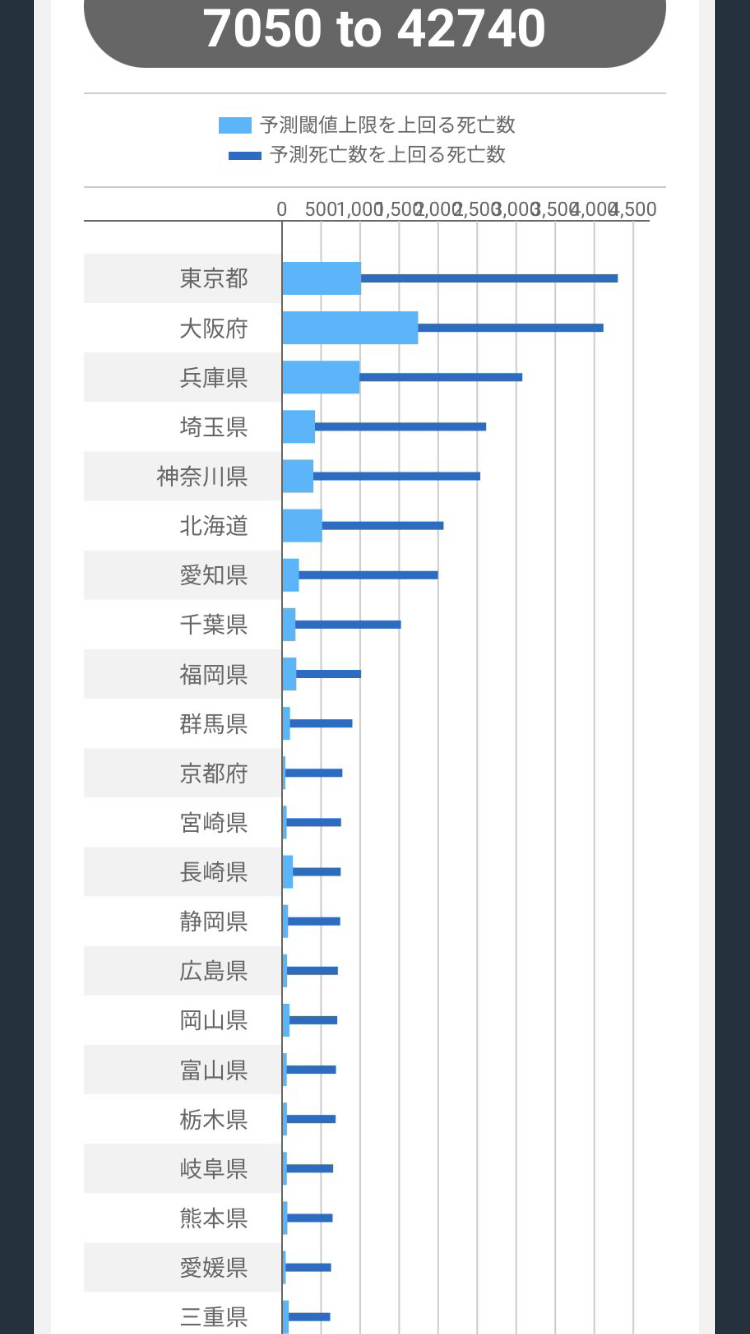Tap the 予測閾値上限を上回る死亡数 legend entry

coord(367,125)
